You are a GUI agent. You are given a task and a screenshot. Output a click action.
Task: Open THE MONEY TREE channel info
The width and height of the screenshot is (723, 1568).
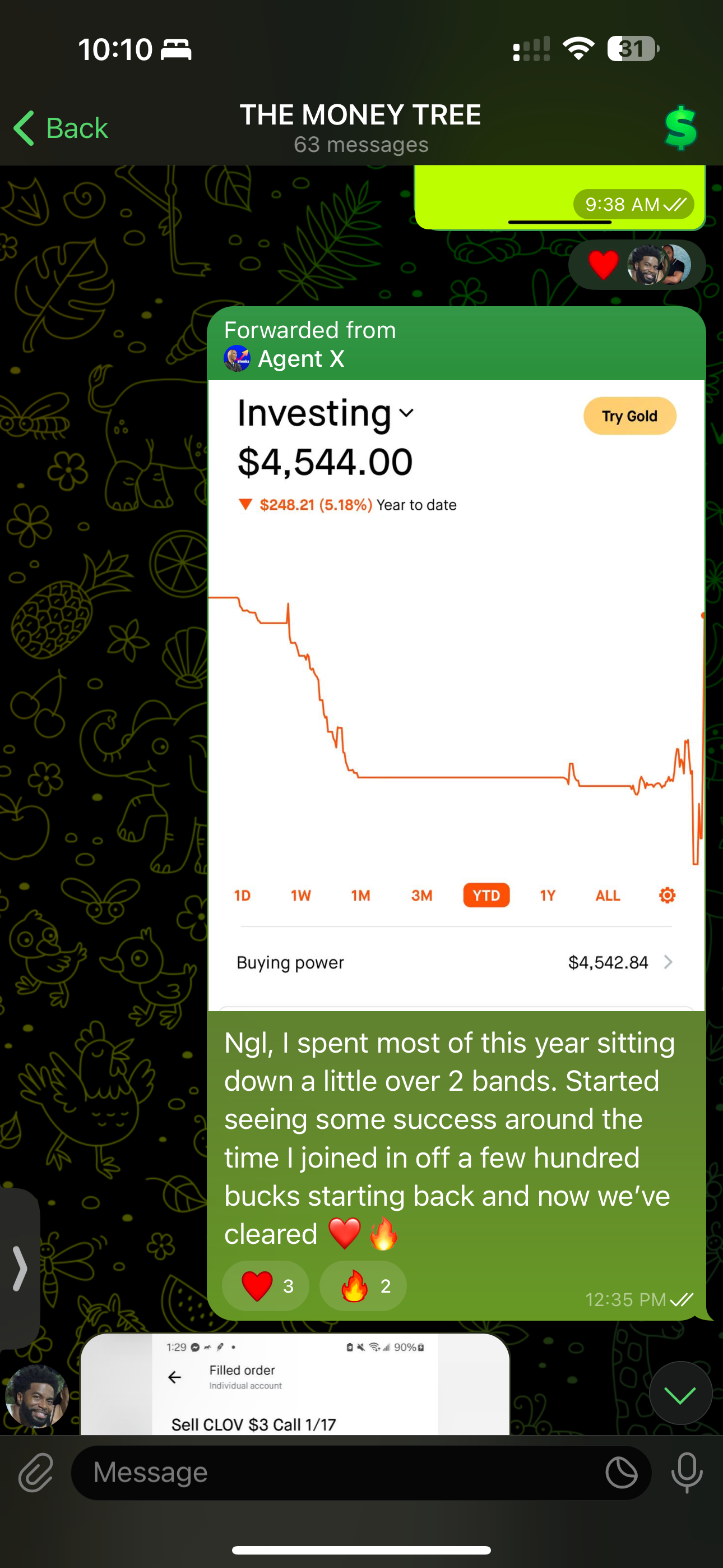point(361,128)
